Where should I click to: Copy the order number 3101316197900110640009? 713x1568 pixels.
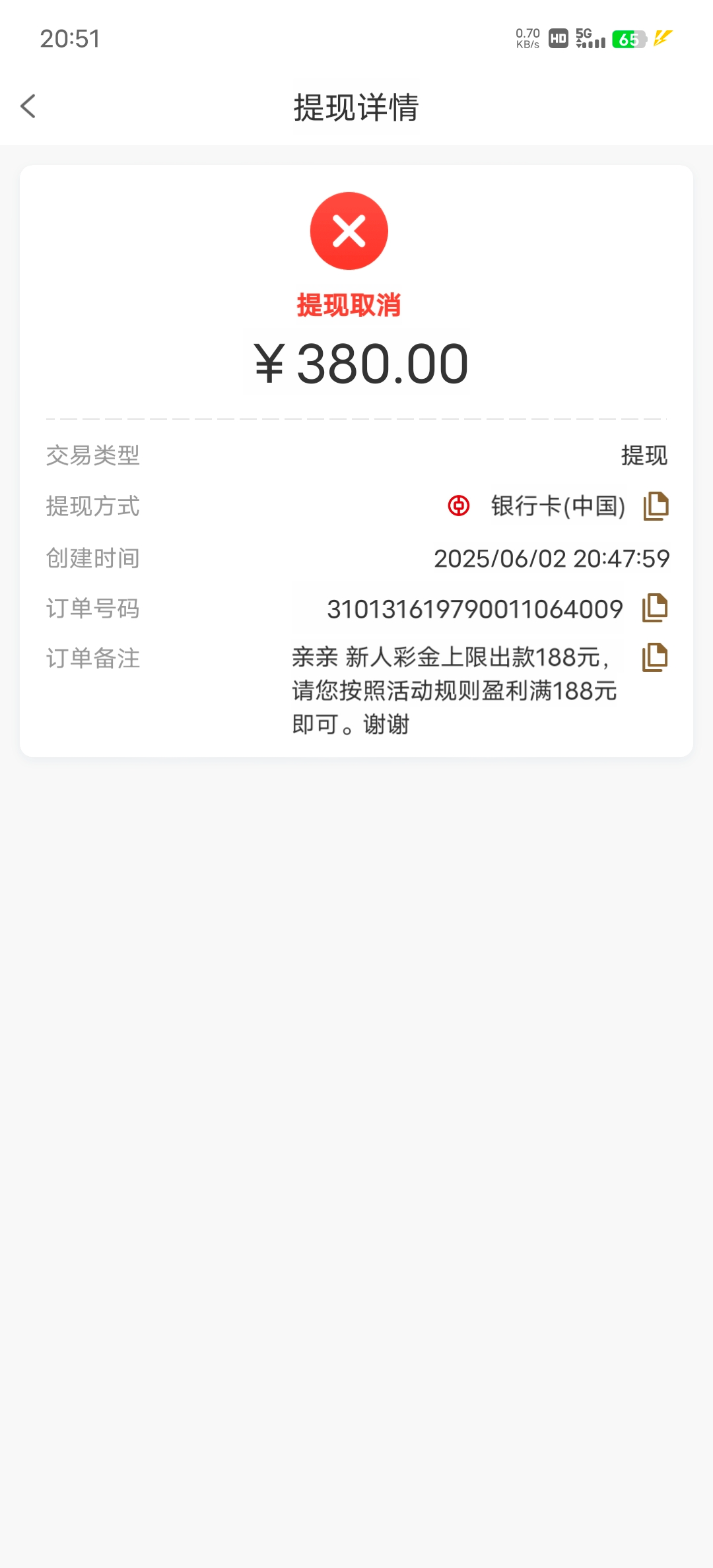pos(655,608)
